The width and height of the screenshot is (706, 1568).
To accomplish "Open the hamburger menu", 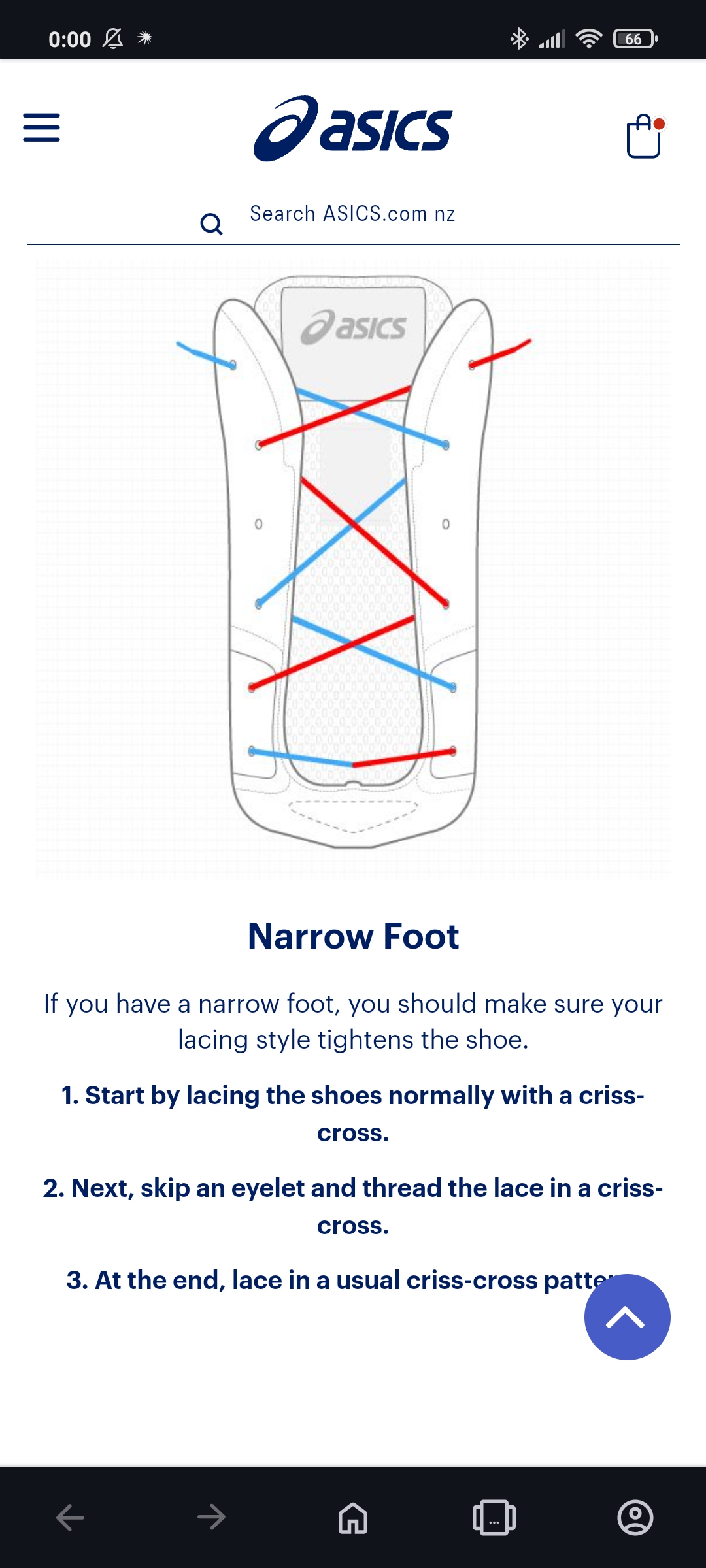I will coord(41,127).
